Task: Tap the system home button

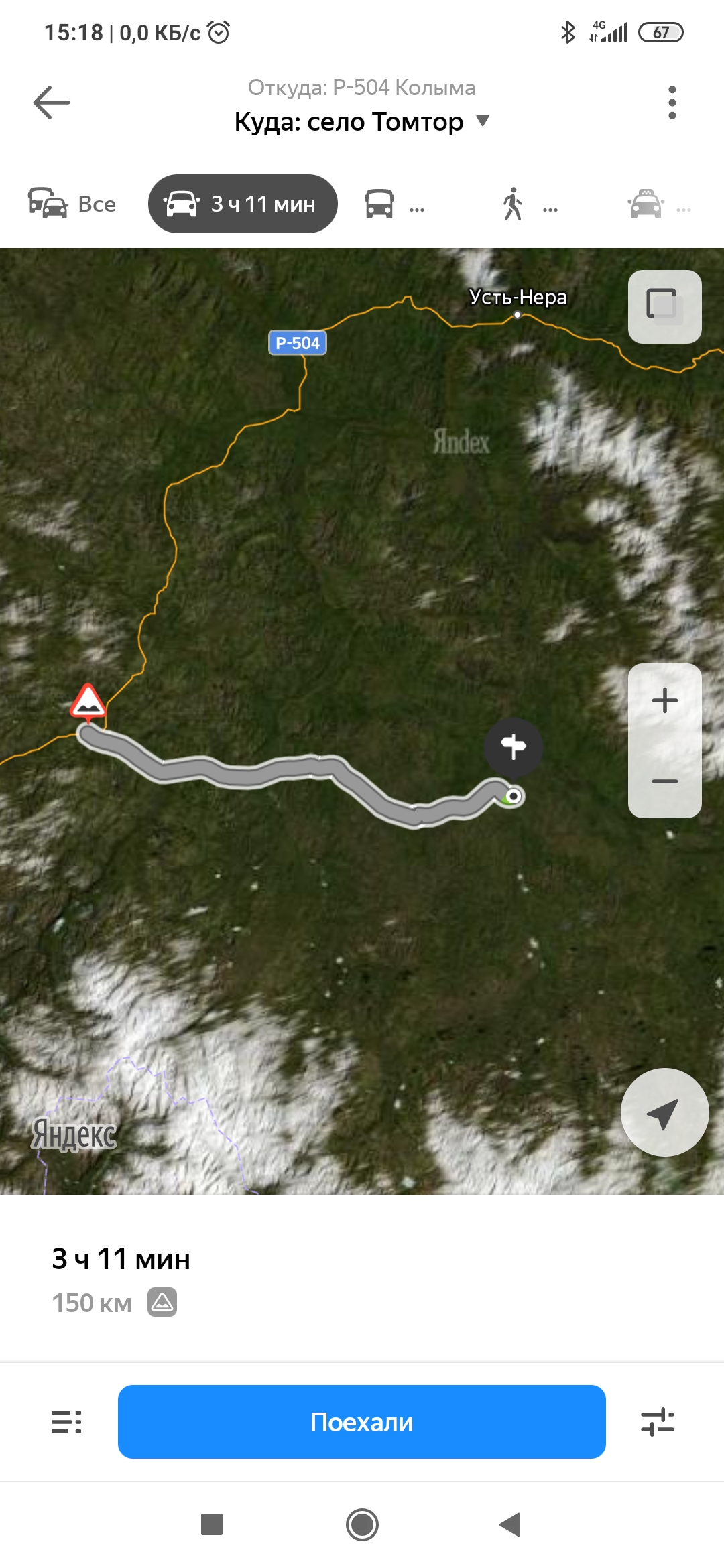Action: pyautogui.click(x=362, y=1525)
